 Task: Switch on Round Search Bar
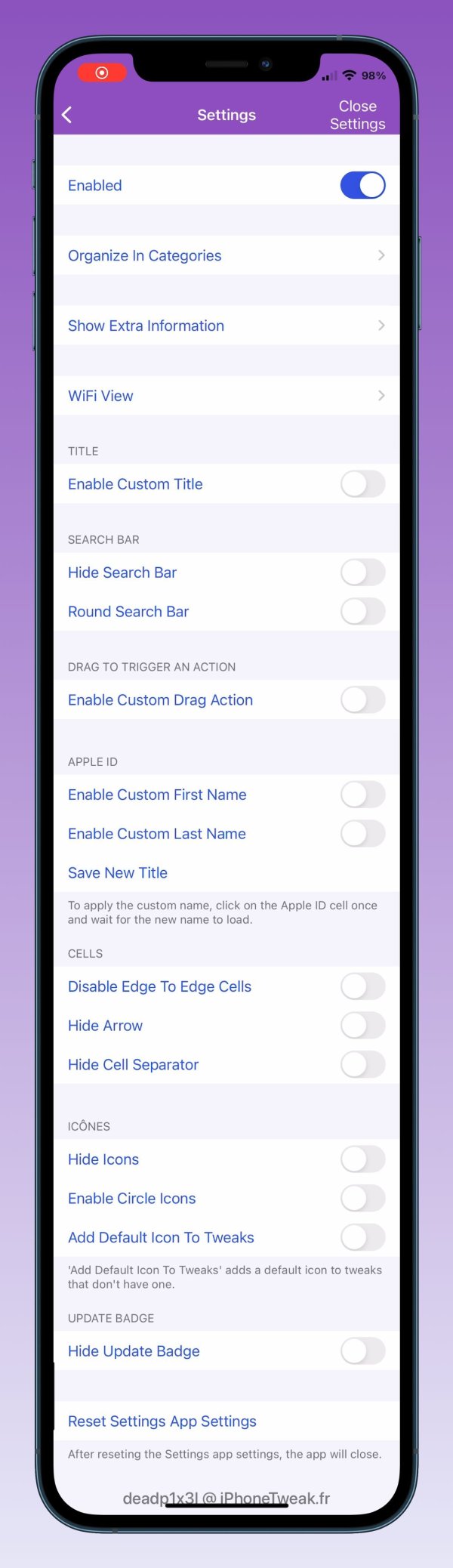click(362, 612)
